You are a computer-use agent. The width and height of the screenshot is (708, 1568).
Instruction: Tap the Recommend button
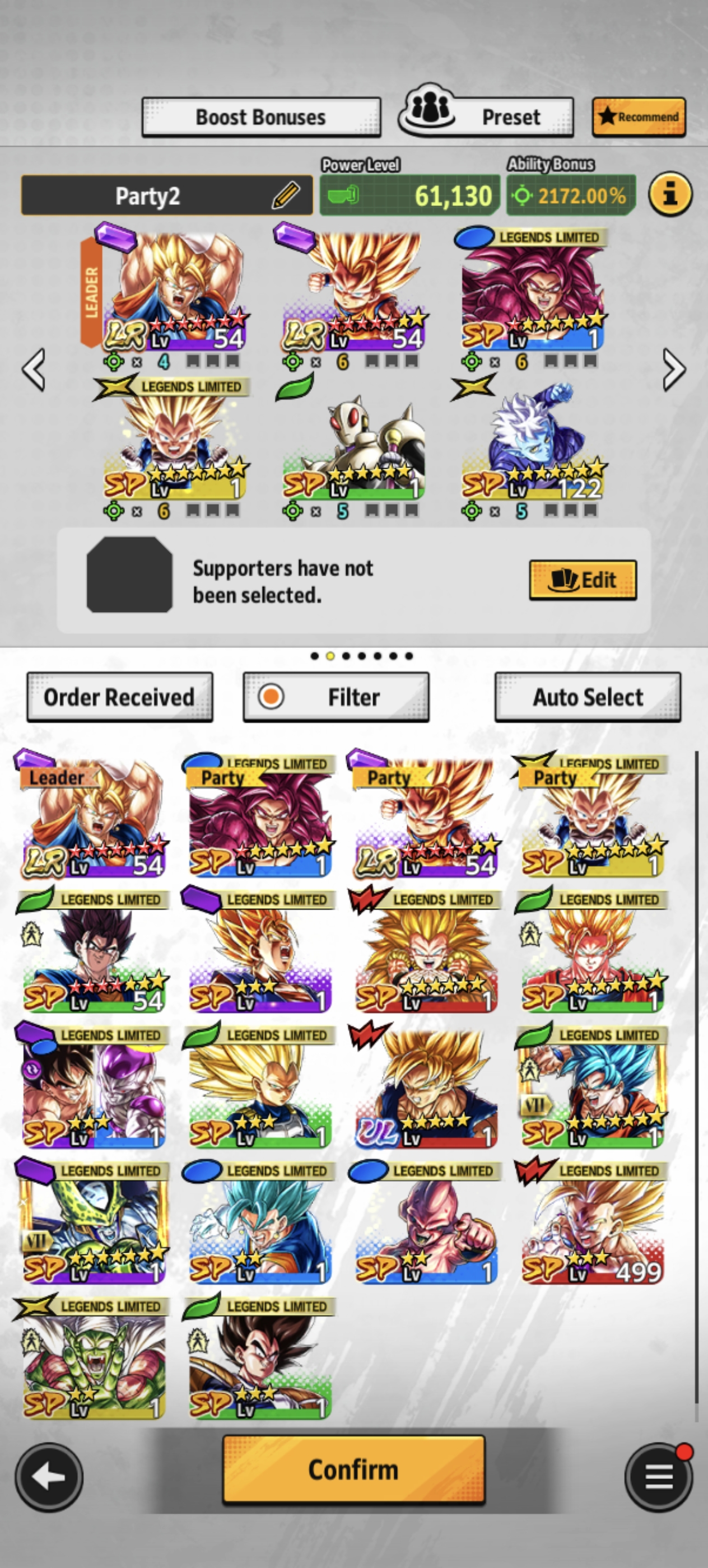639,117
